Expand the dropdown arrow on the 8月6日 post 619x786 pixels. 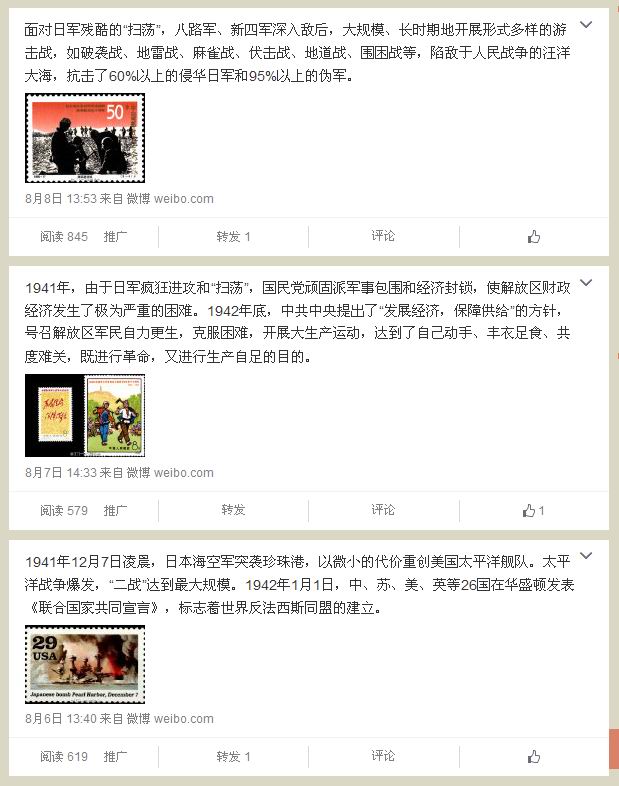tap(586, 556)
